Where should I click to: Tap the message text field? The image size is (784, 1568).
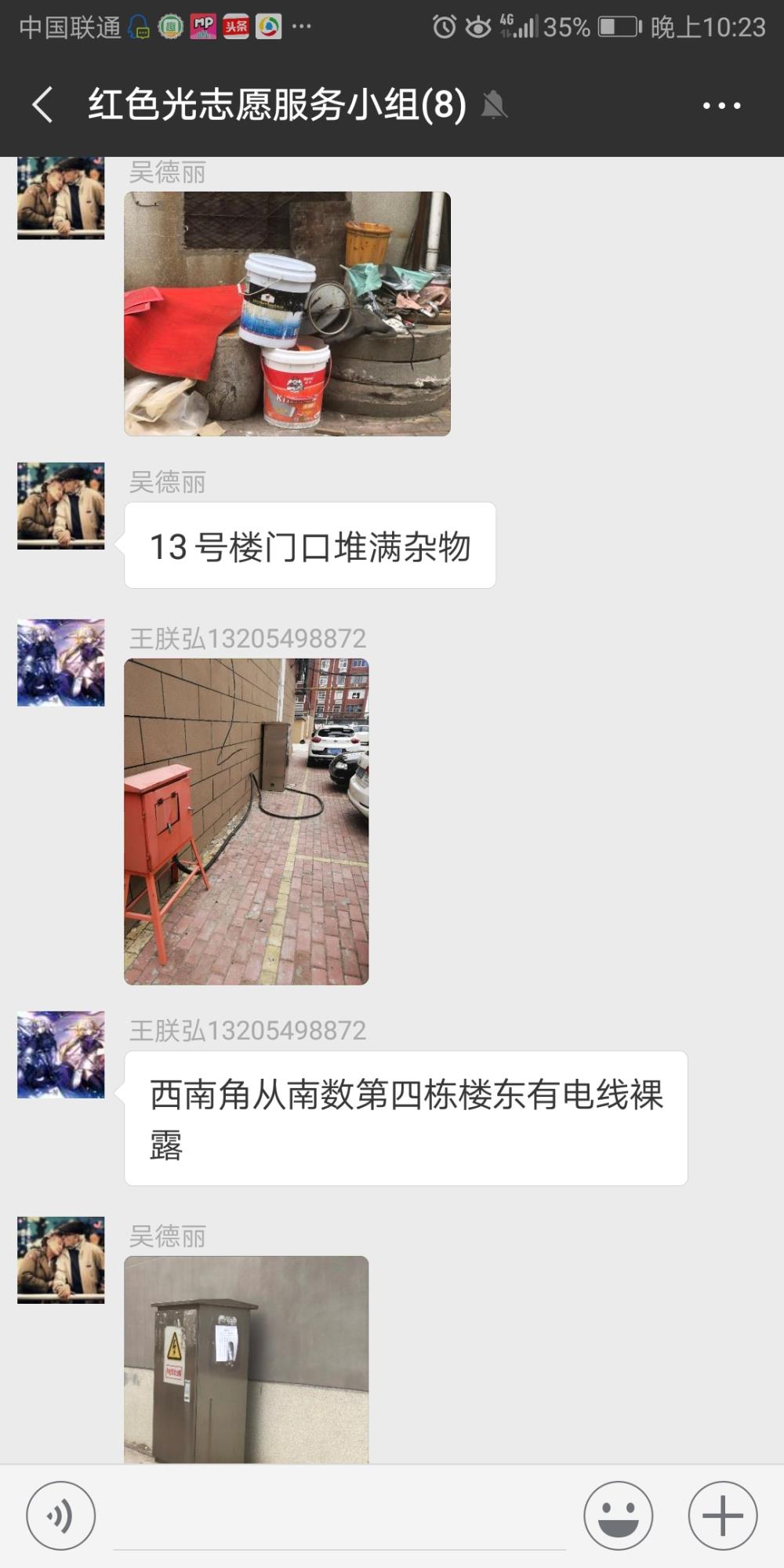(x=339, y=1517)
